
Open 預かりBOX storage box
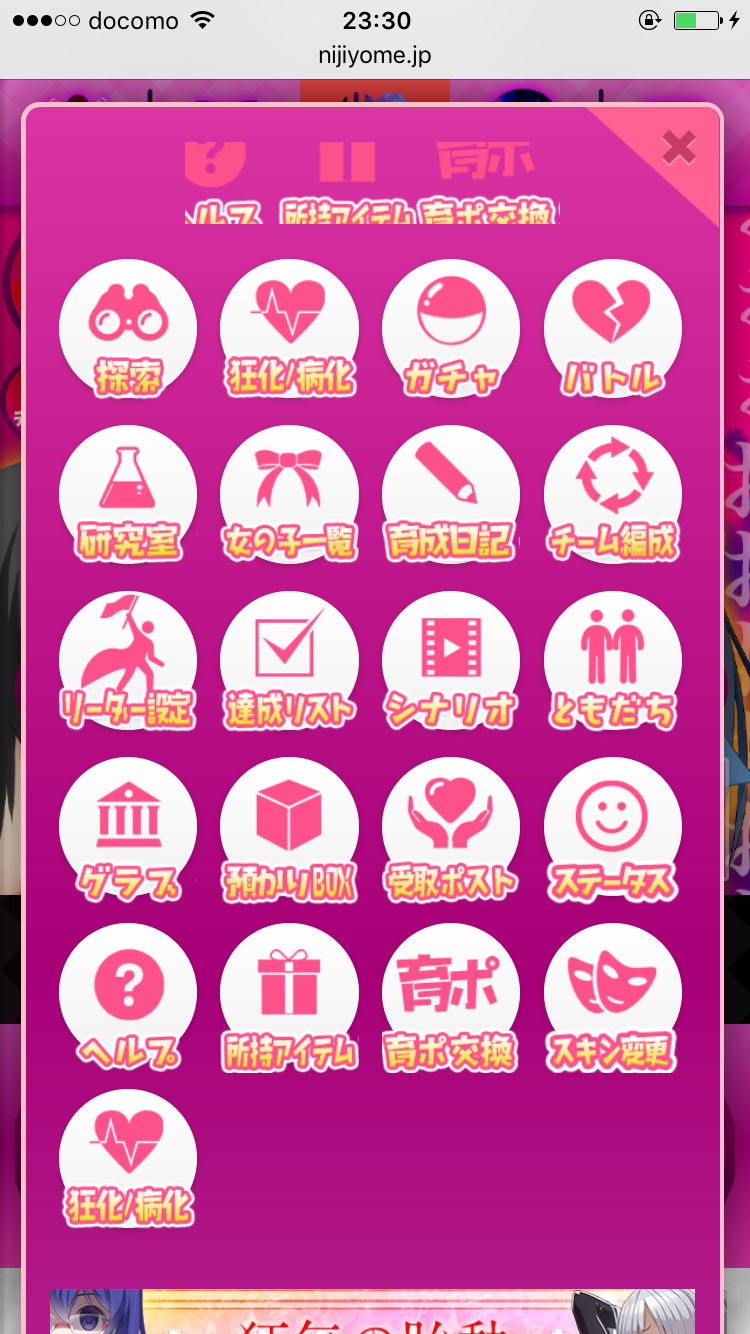289,826
